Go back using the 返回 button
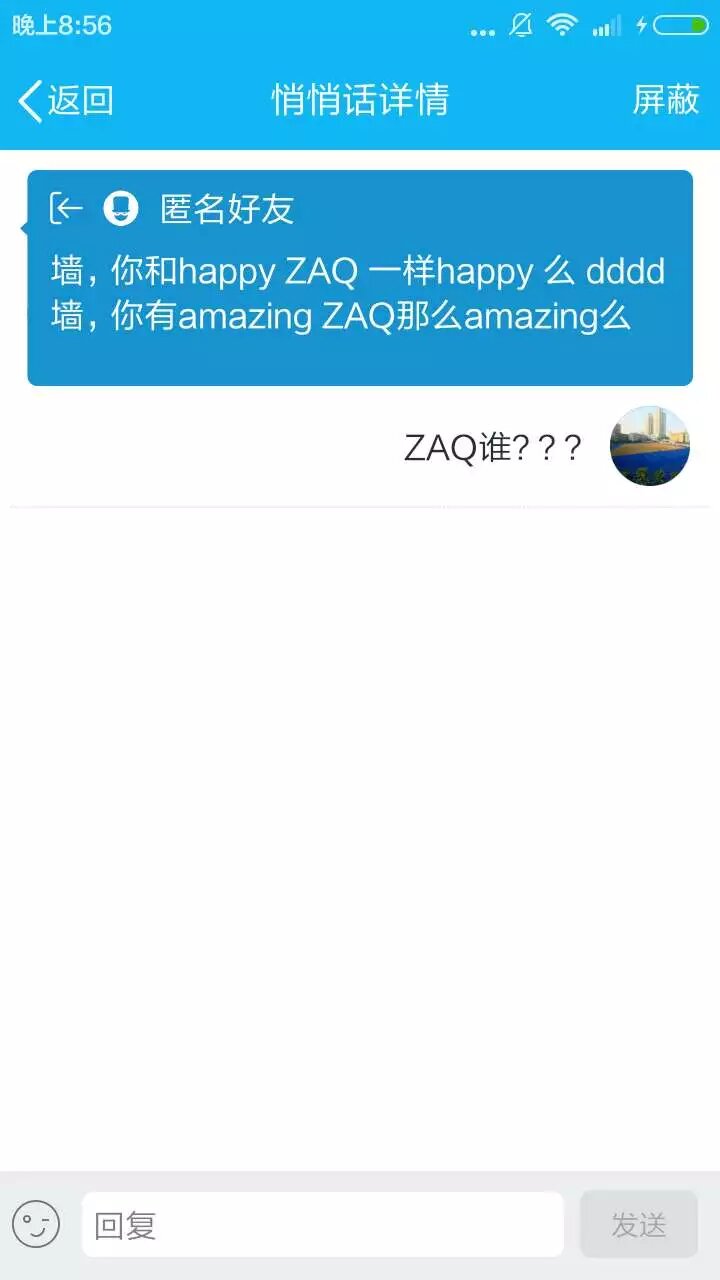This screenshot has height=1280, width=720. tap(65, 100)
